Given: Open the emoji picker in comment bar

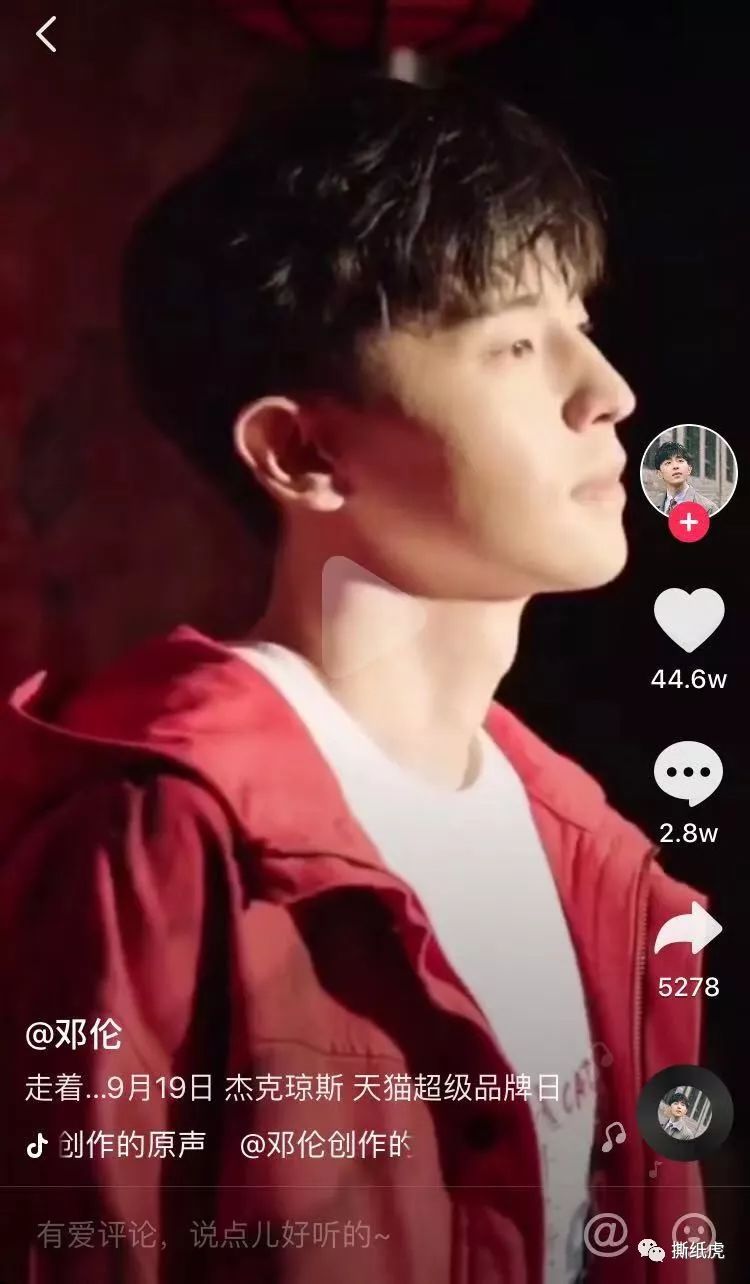Looking at the screenshot, I should coord(693,1232).
